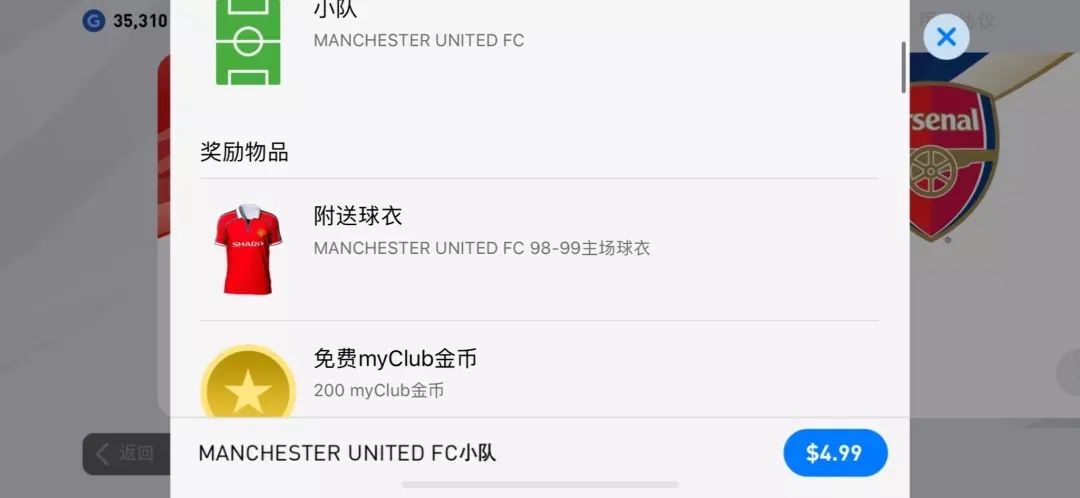
Task: Tap the 返回 back button
Action: point(126,454)
